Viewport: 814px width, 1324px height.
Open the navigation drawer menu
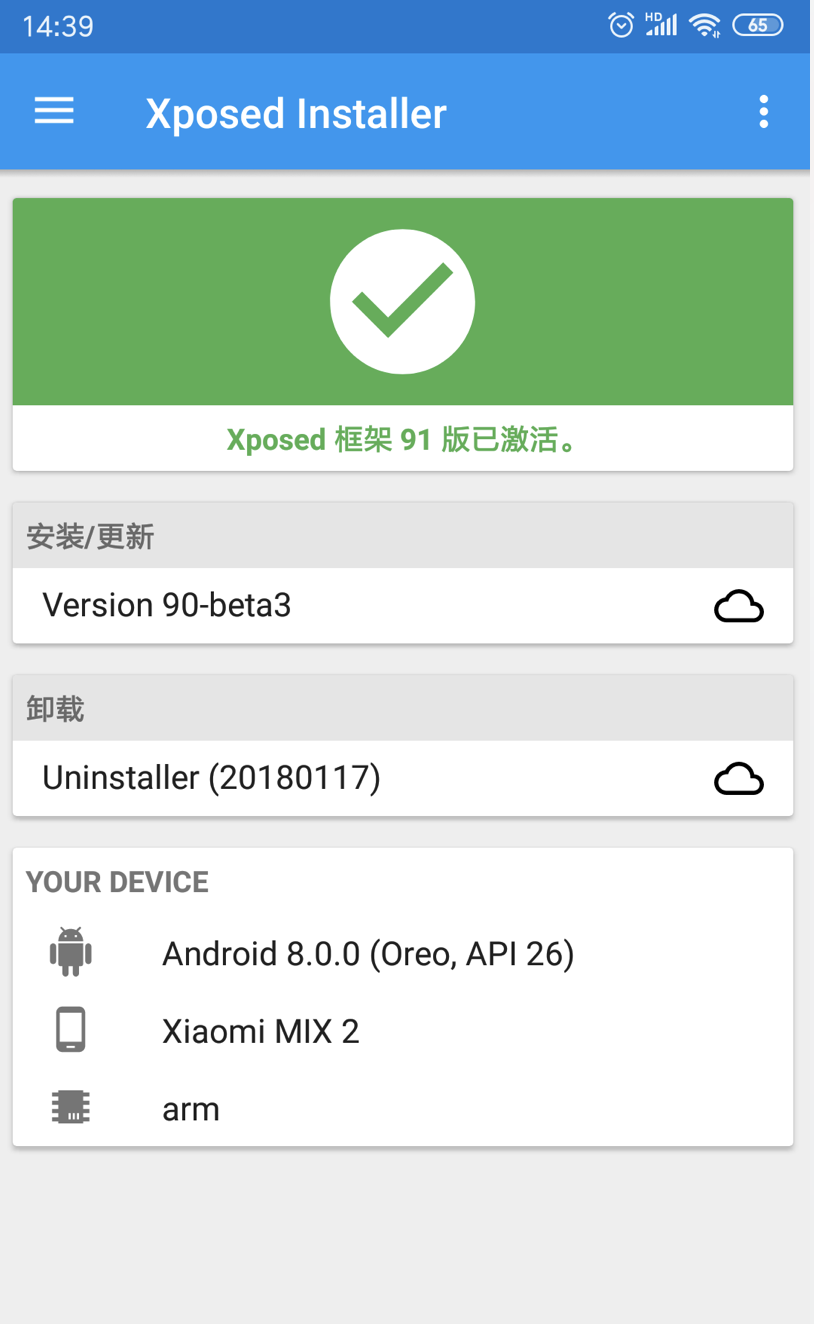(x=54, y=111)
